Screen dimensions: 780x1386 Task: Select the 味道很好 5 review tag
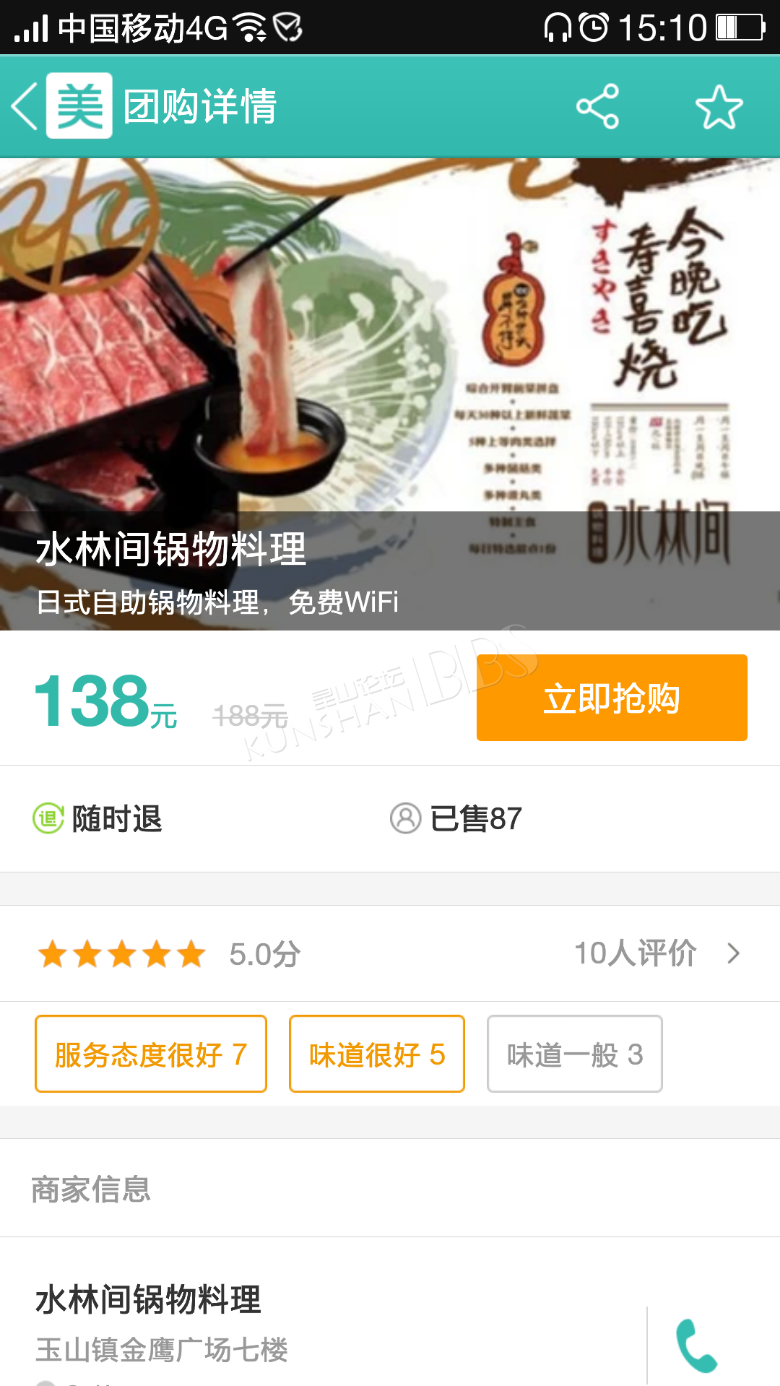point(377,1054)
